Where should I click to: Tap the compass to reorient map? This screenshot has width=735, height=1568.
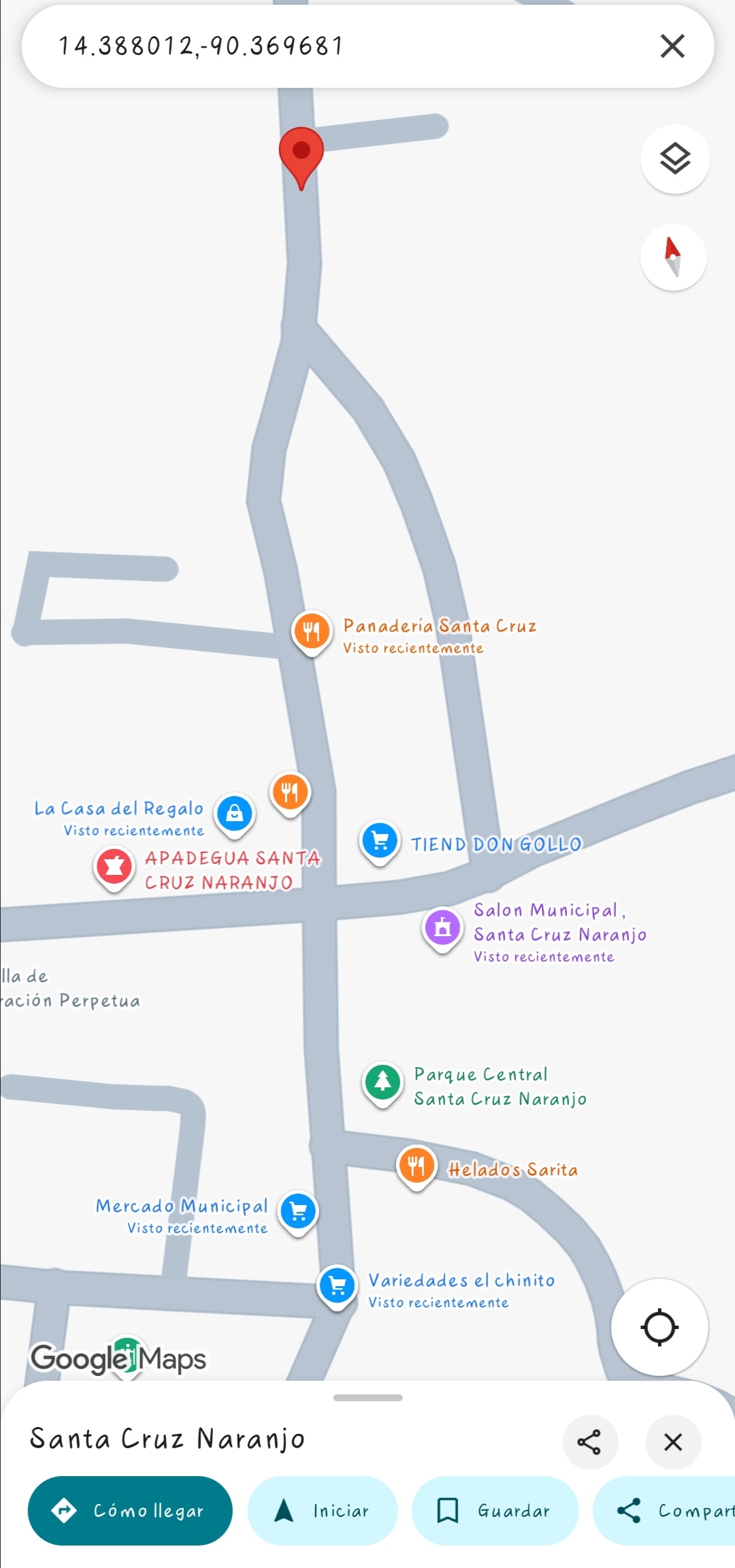pos(673,257)
